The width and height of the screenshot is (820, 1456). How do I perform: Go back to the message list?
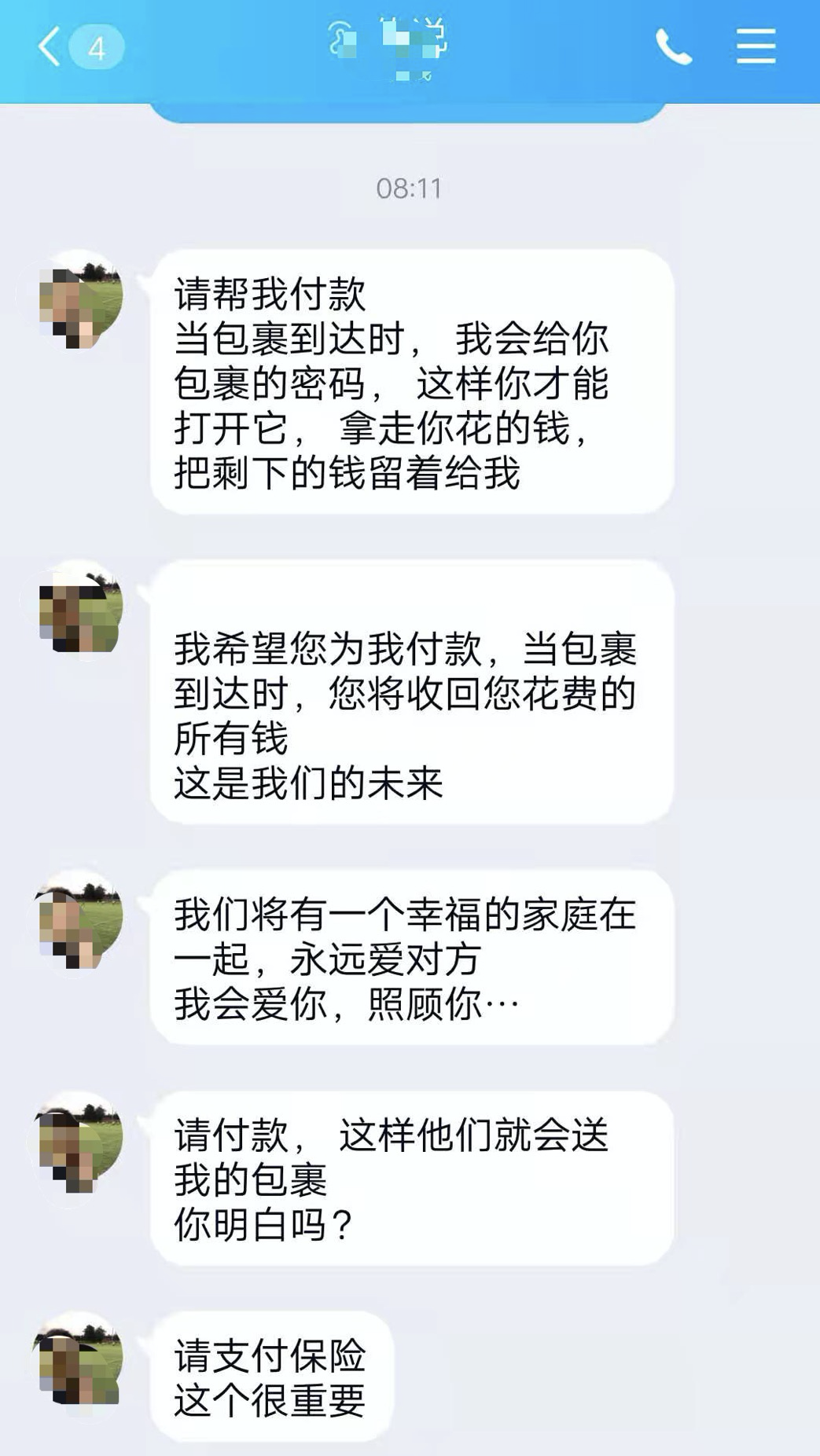tap(50, 47)
